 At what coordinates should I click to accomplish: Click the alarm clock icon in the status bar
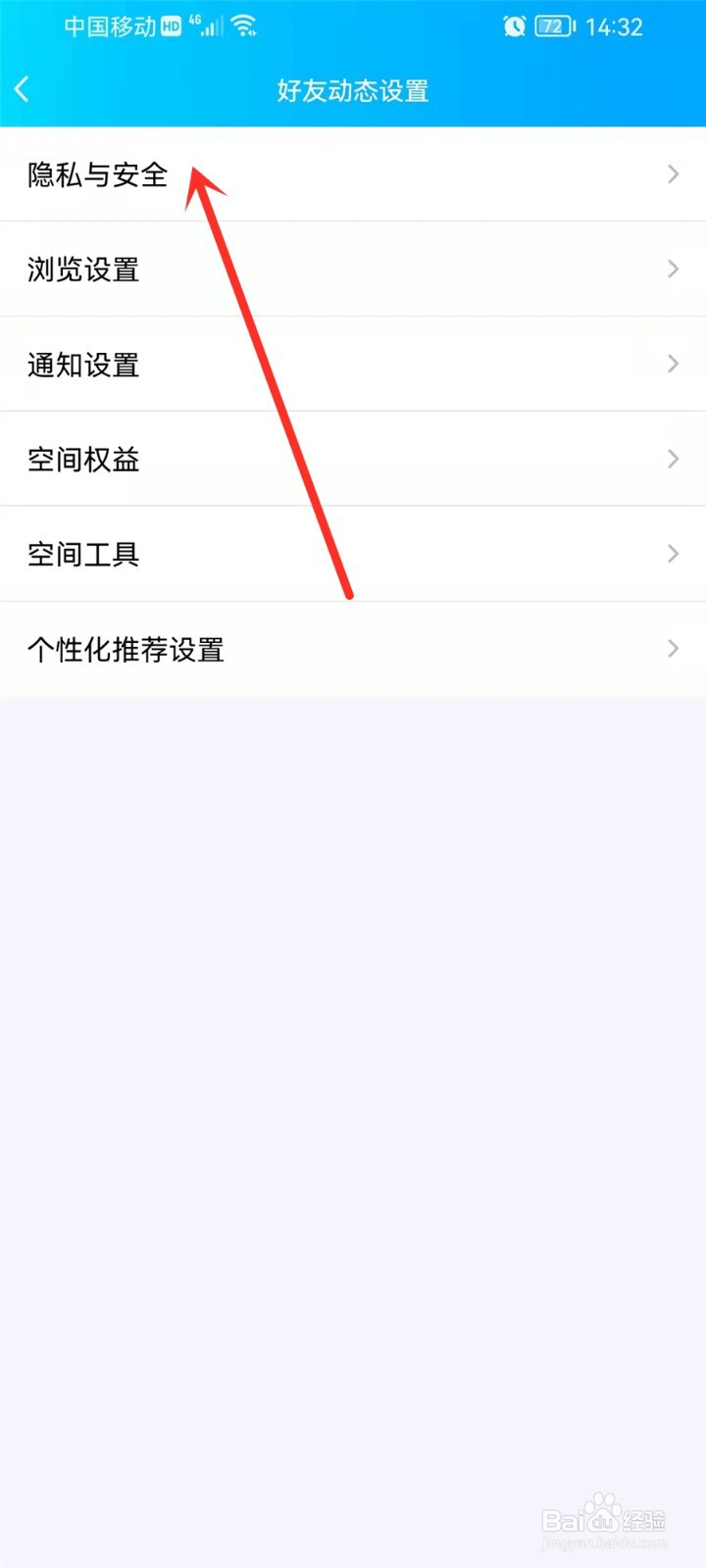(x=514, y=26)
